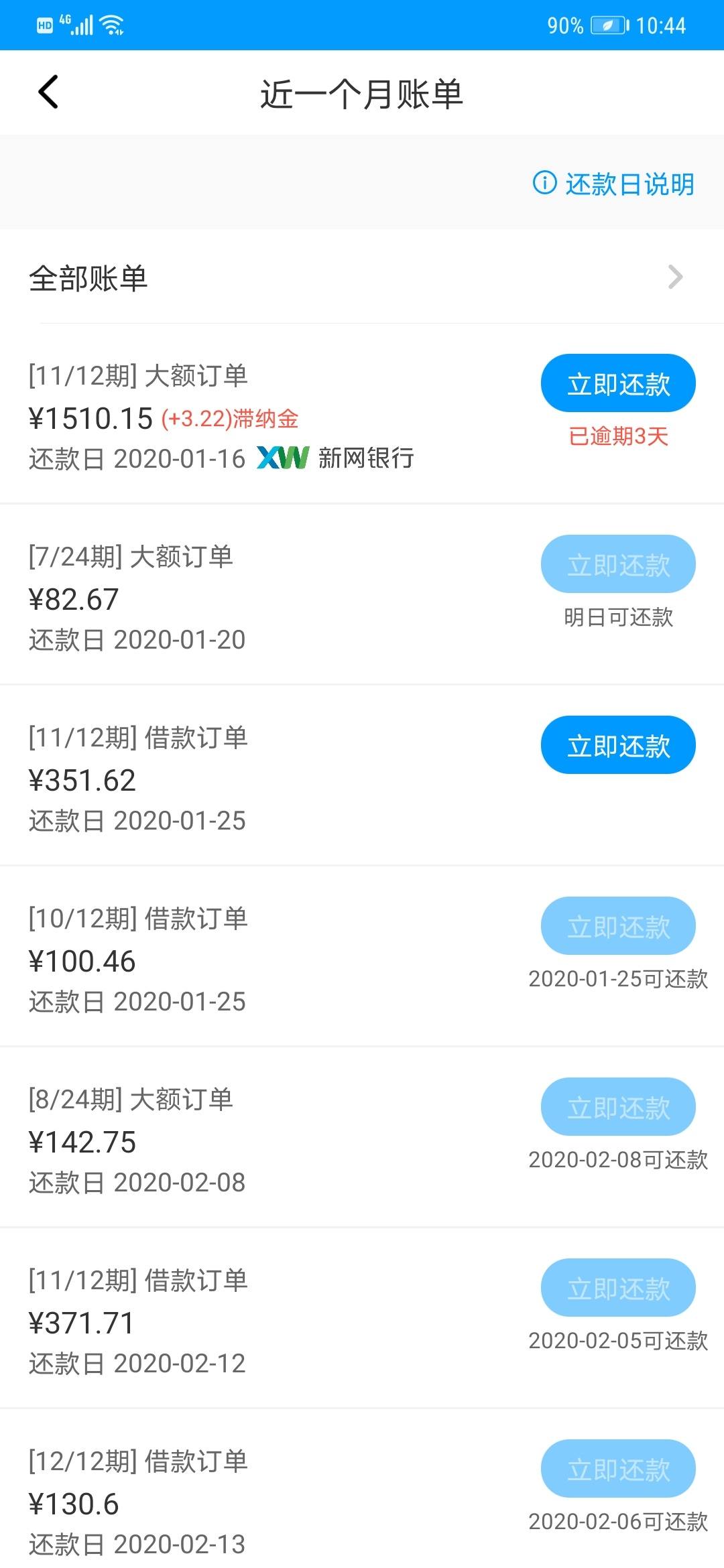Image resolution: width=724 pixels, height=1568 pixels.
Task: Open the [12/12期] ¥130.6 bill entry
Action: tap(362, 1489)
